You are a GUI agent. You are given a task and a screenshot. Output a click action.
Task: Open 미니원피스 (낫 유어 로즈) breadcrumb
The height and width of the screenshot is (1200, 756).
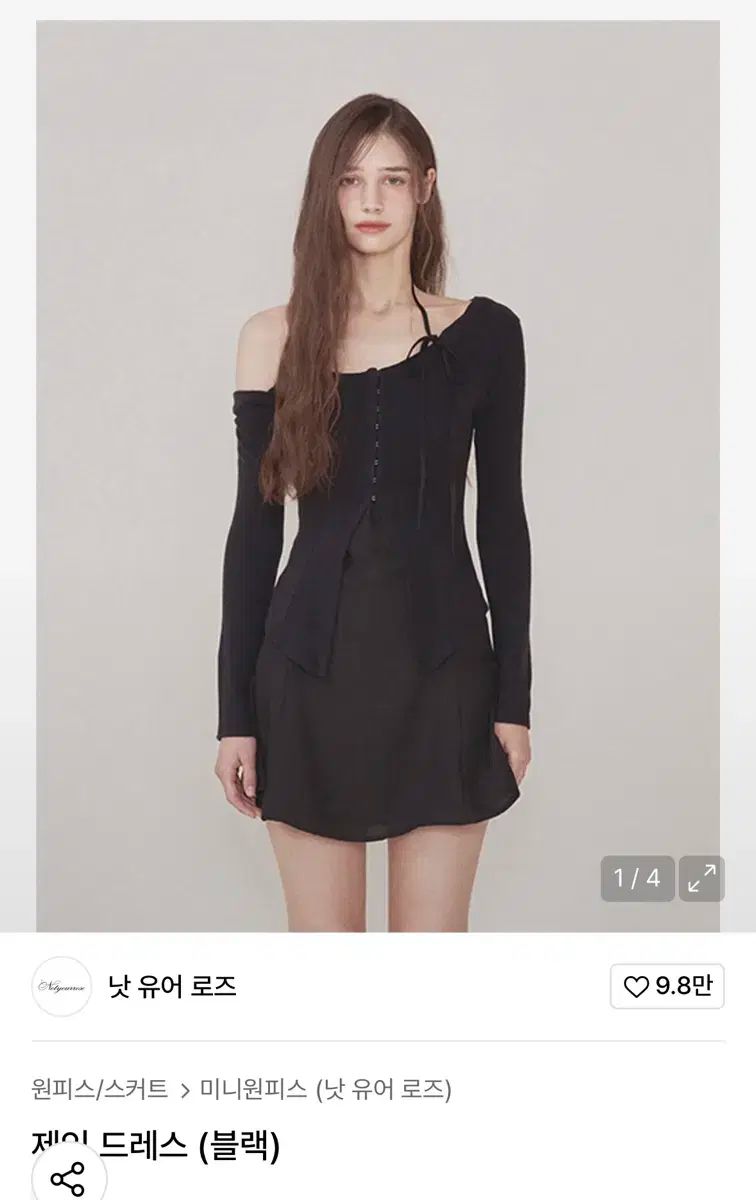pyautogui.click(x=326, y=1088)
